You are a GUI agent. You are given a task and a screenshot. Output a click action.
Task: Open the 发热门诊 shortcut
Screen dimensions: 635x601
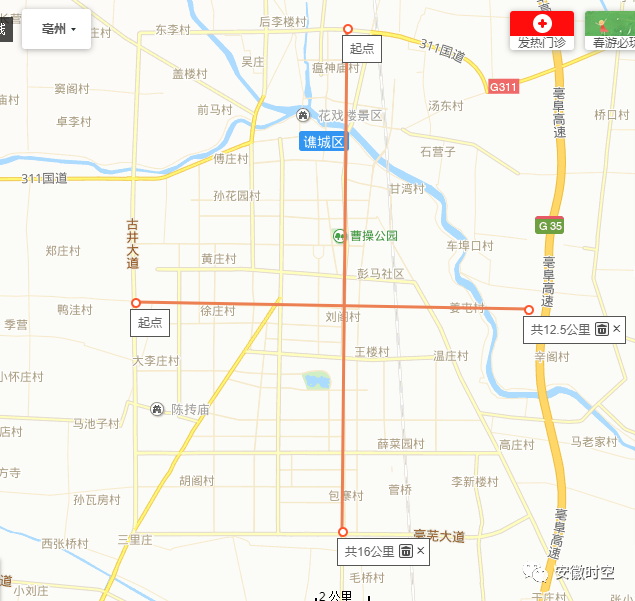point(541,30)
